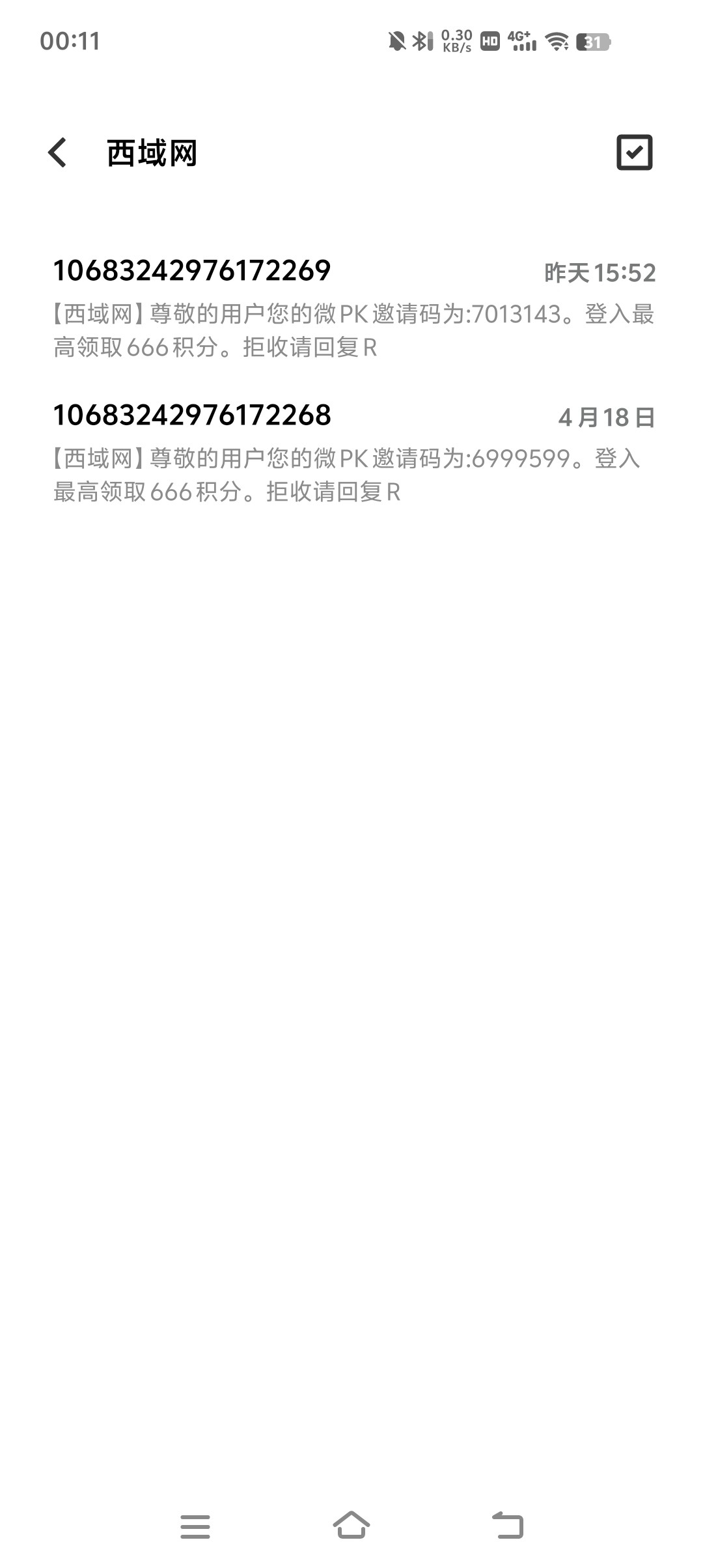Go back from the 西域网 message list
Viewport: 703px width, 1568px height.
[x=57, y=153]
